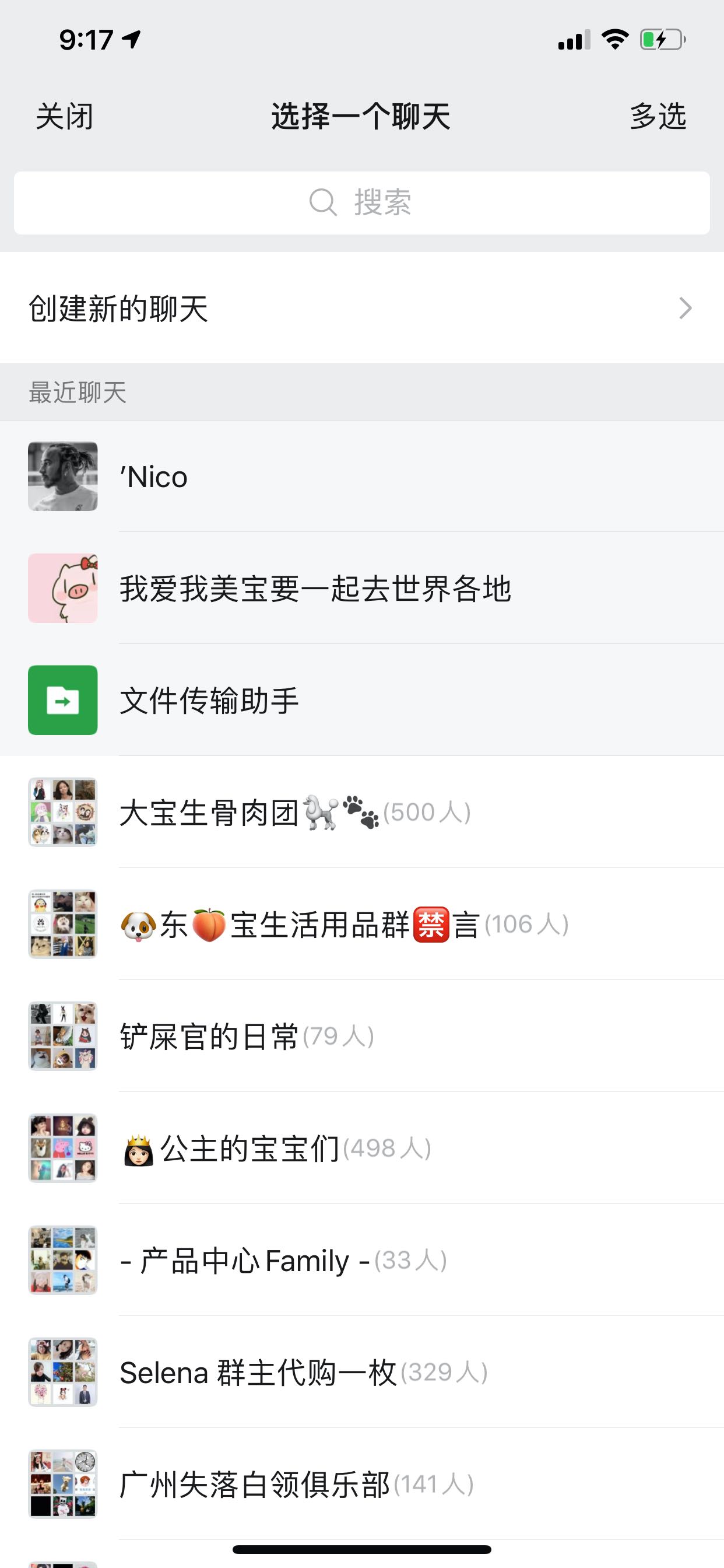Select the group 广州失落白领俱乐部
Screen dimensions: 724x1568
361,1484
